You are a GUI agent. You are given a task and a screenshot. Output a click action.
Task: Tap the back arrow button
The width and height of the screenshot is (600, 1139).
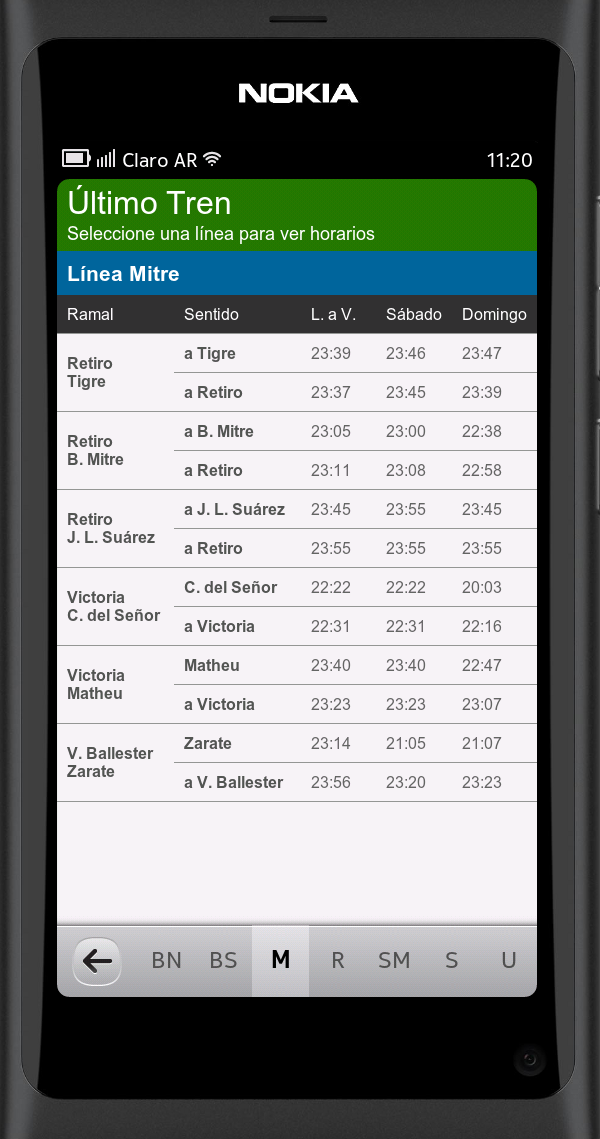(x=97, y=961)
